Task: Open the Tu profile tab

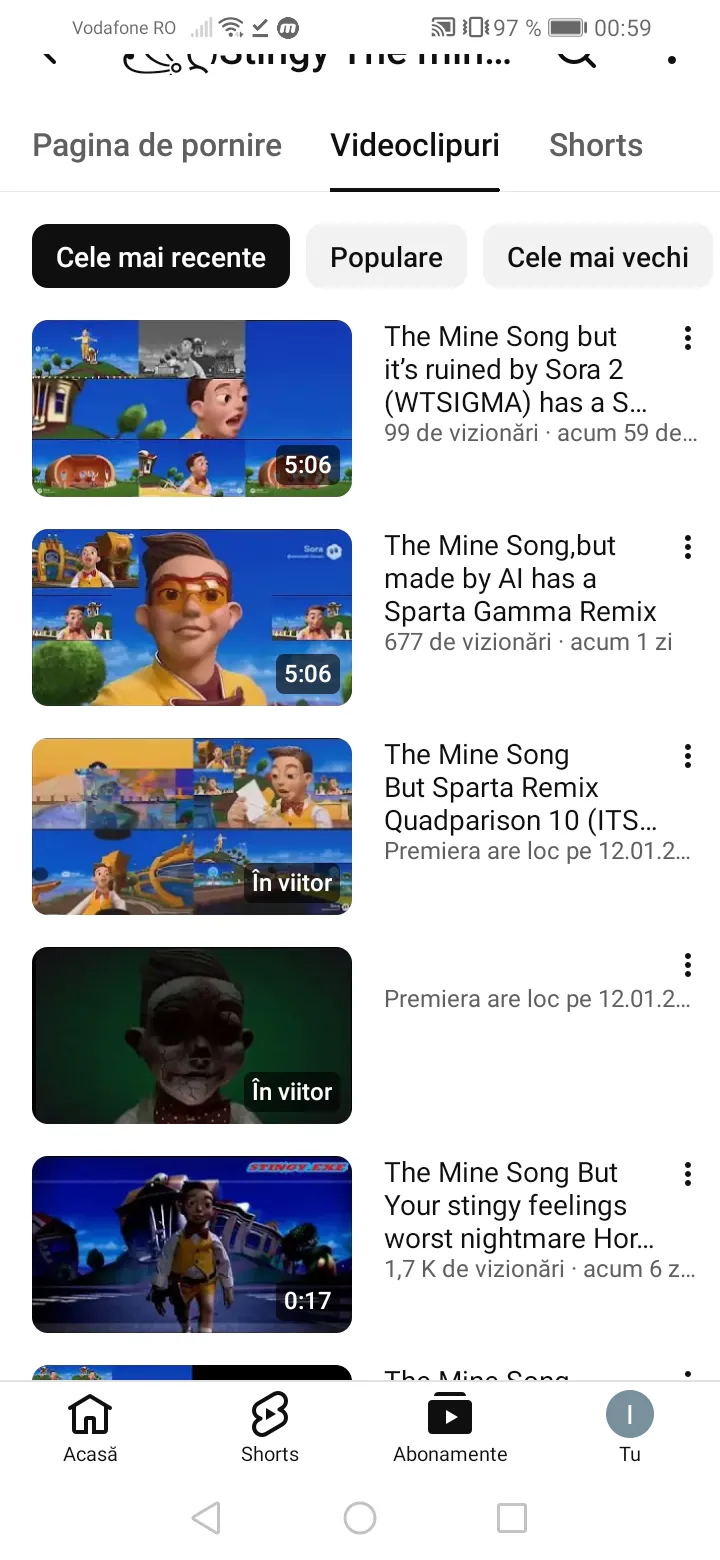Action: click(x=630, y=1428)
